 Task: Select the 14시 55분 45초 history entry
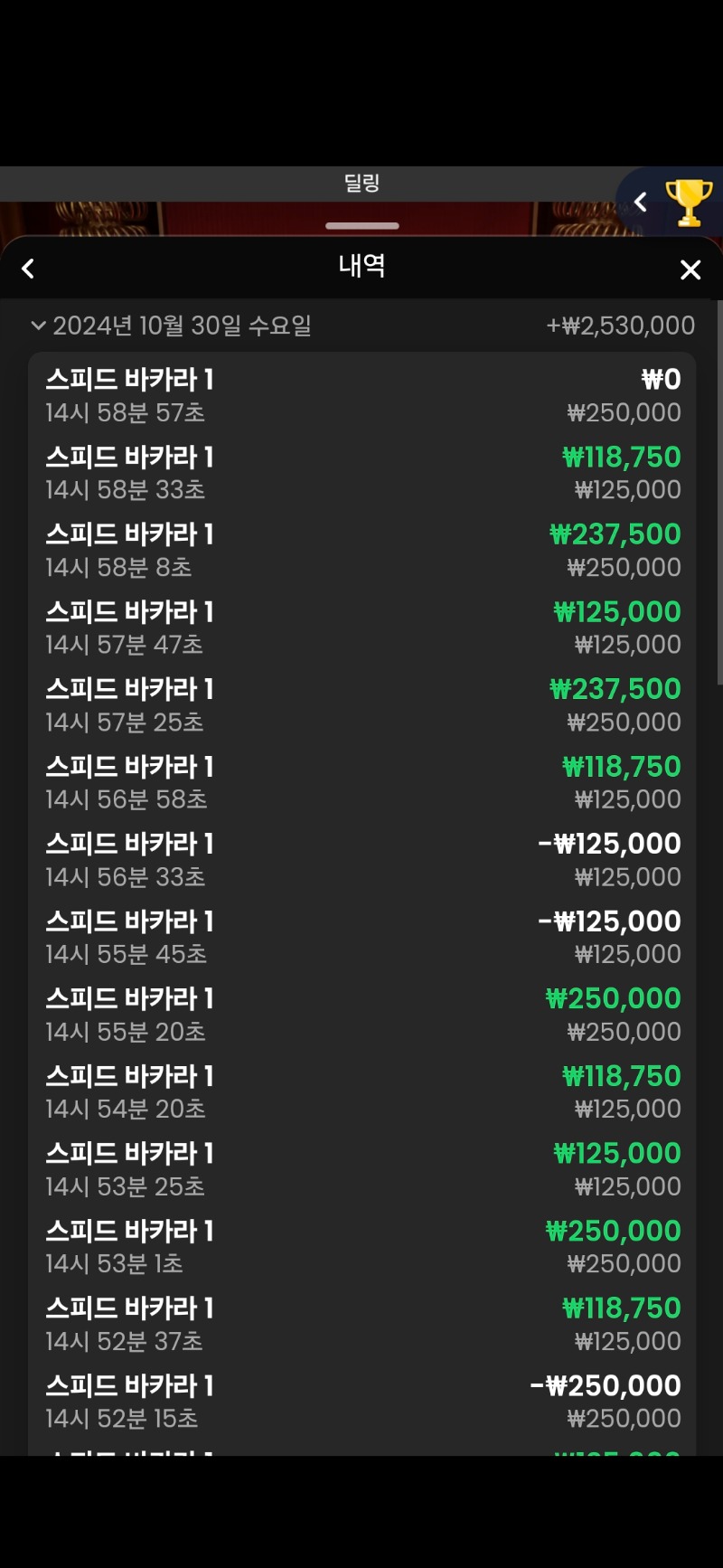point(361,937)
